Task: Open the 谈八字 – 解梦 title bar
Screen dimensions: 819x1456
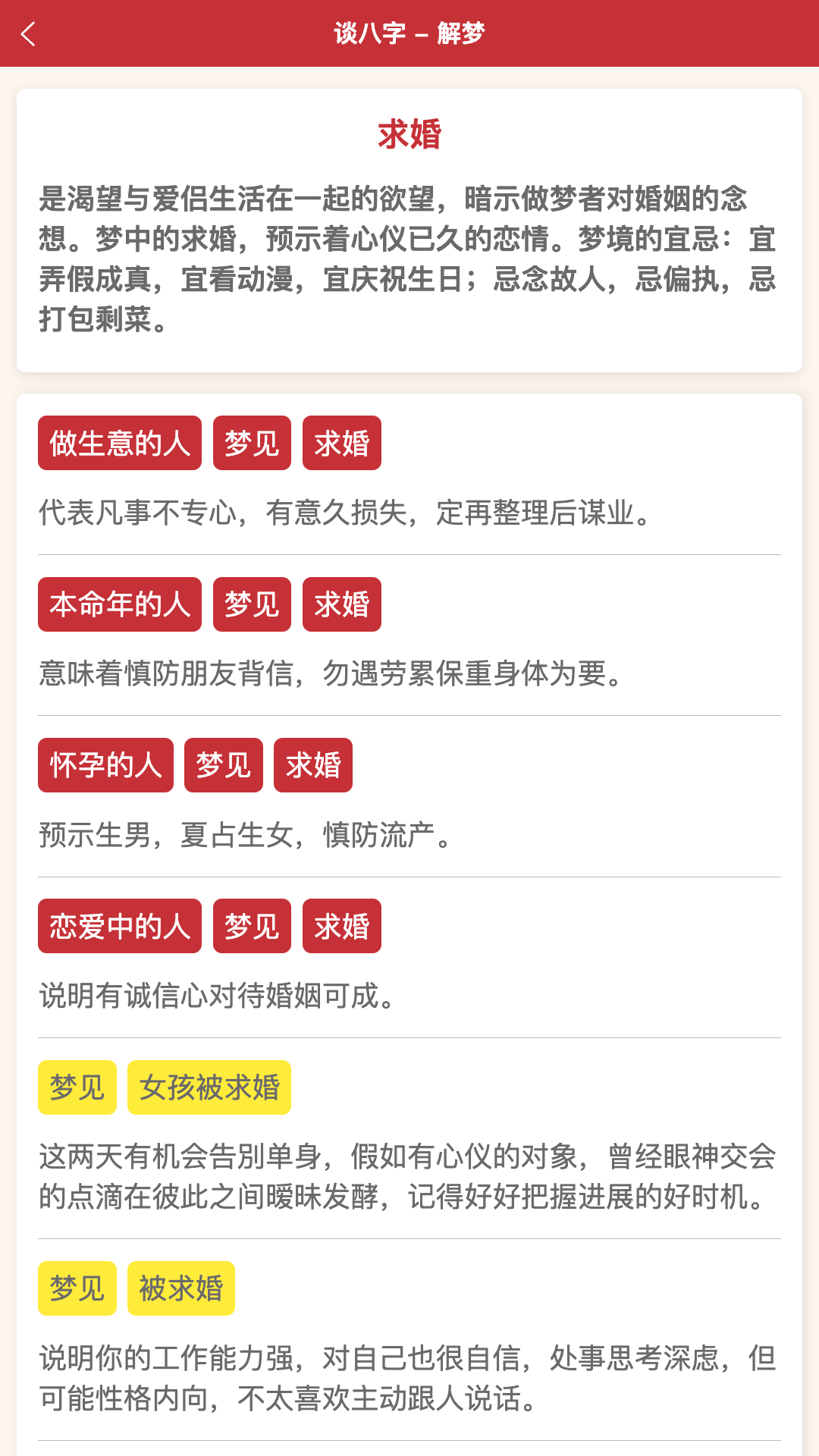Action: (409, 33)
